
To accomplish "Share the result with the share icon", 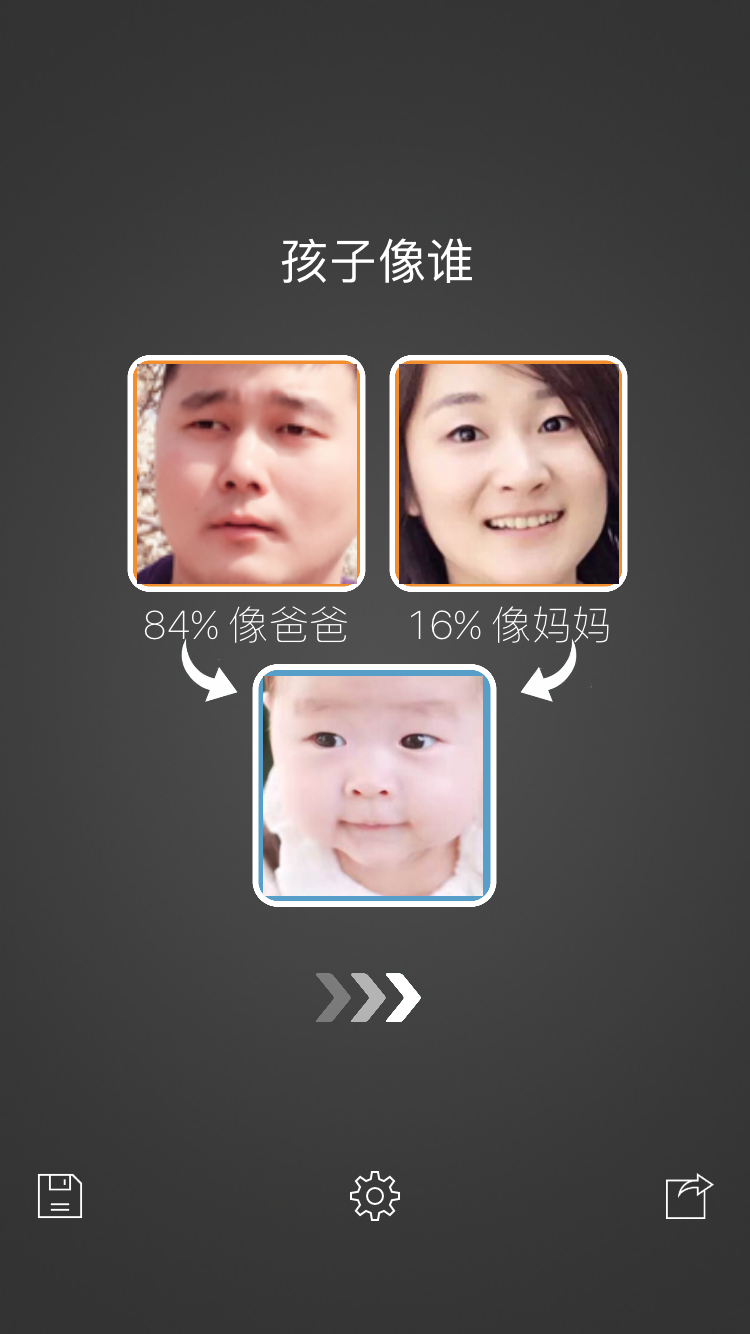I will pyautogui.click(x=689, y=1196).
